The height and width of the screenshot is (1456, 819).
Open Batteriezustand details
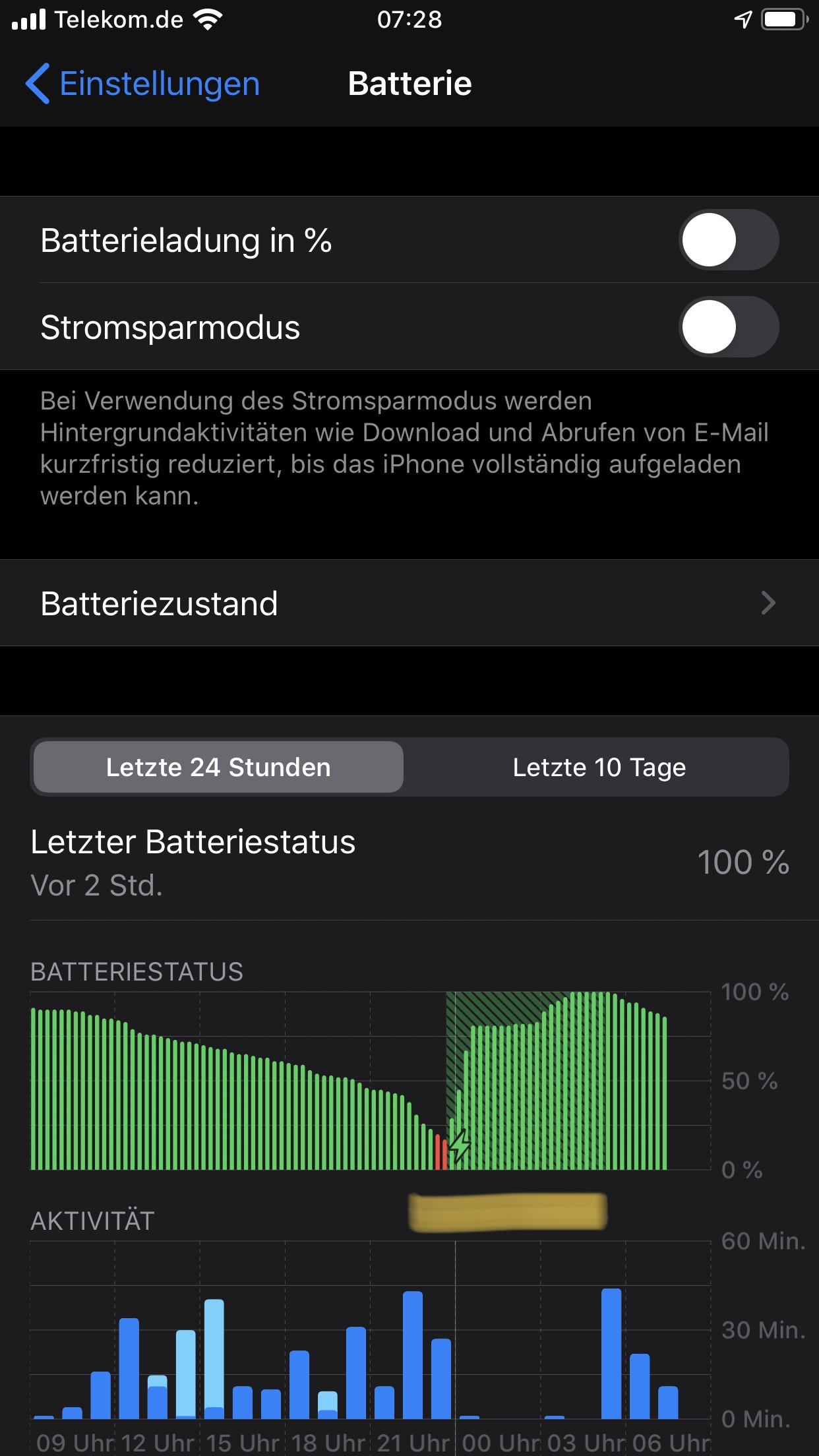click(409, 603)
